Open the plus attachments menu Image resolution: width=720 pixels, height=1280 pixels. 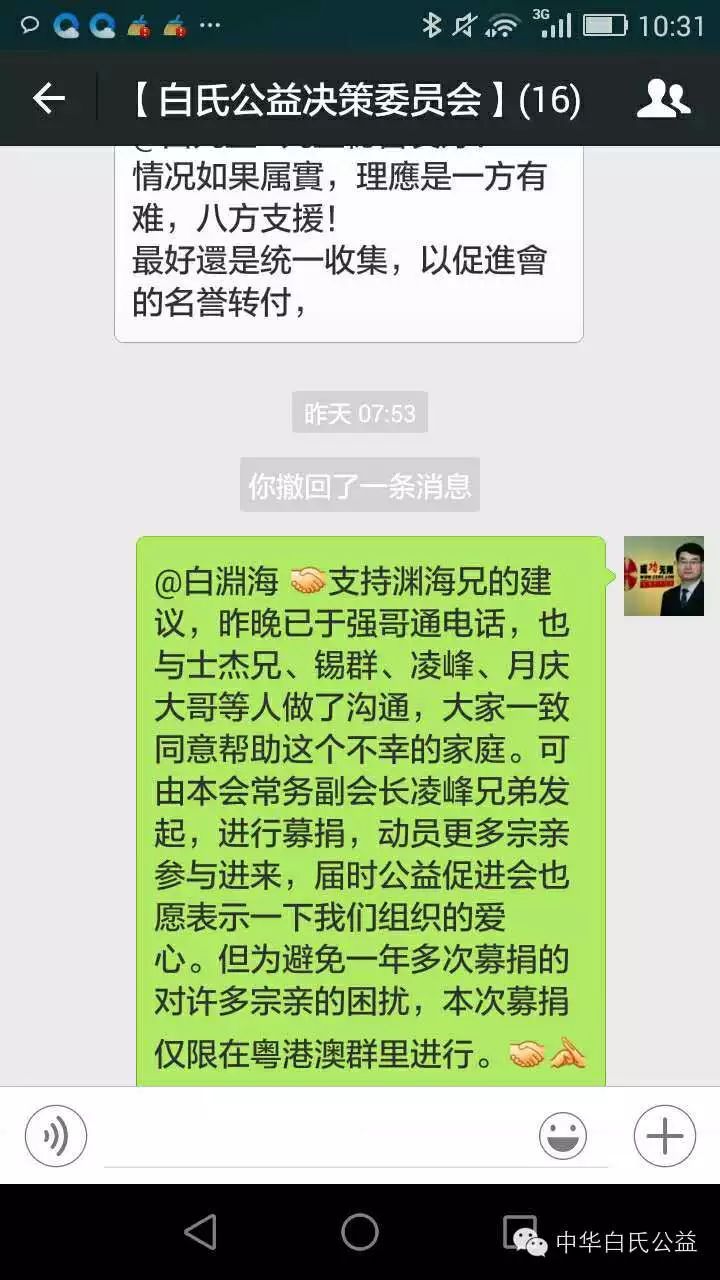tap(665, 1136)
